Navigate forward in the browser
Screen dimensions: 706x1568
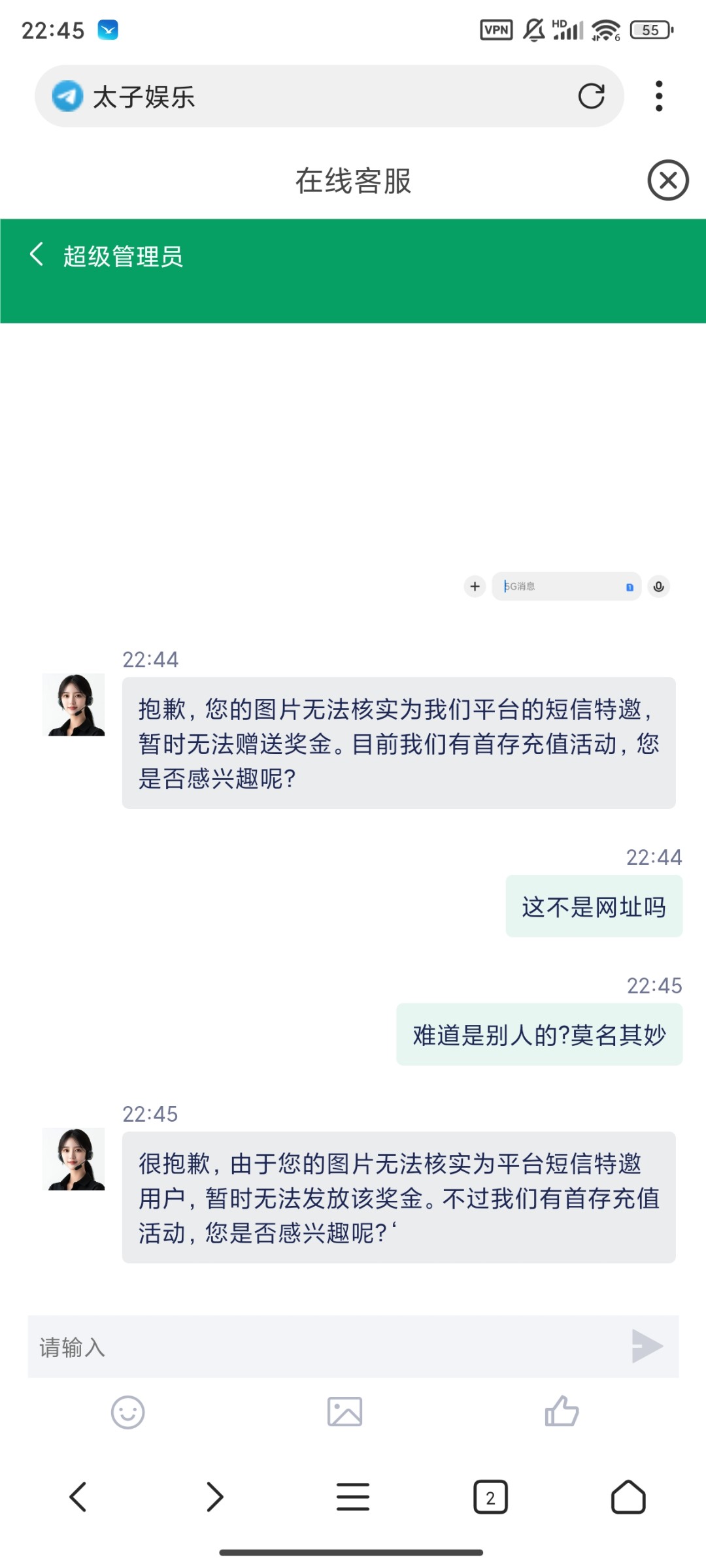[x=215, y=1496]
